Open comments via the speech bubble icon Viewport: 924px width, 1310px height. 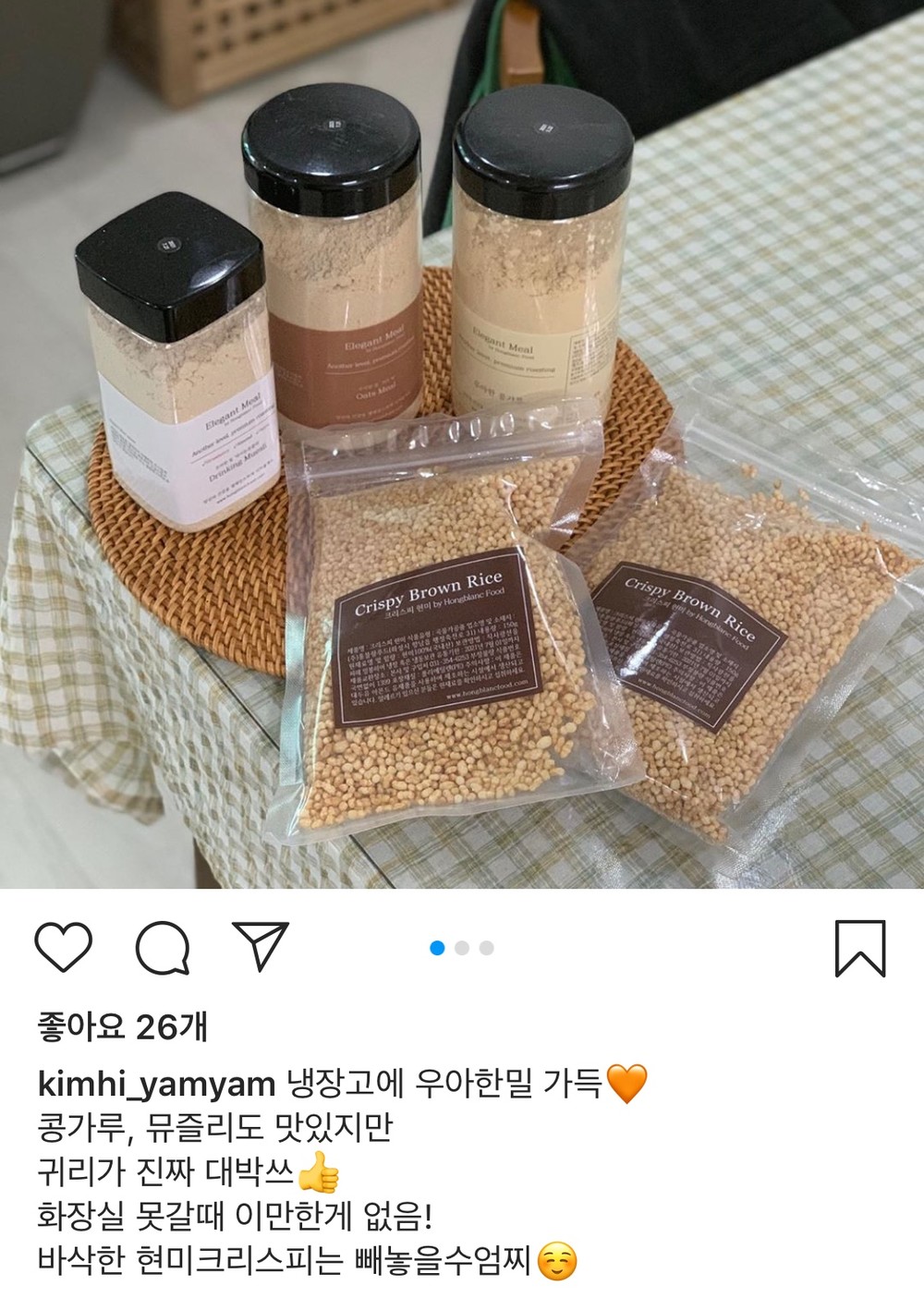tap(163, 948)
